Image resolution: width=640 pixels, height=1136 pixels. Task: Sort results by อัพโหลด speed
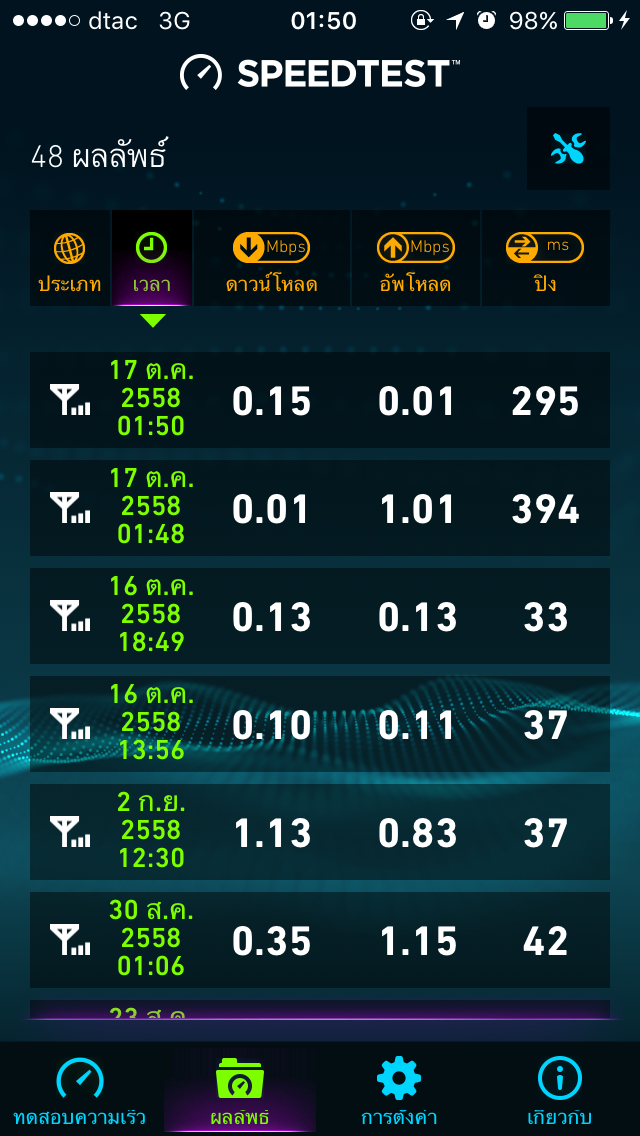(x=415, y=259)
